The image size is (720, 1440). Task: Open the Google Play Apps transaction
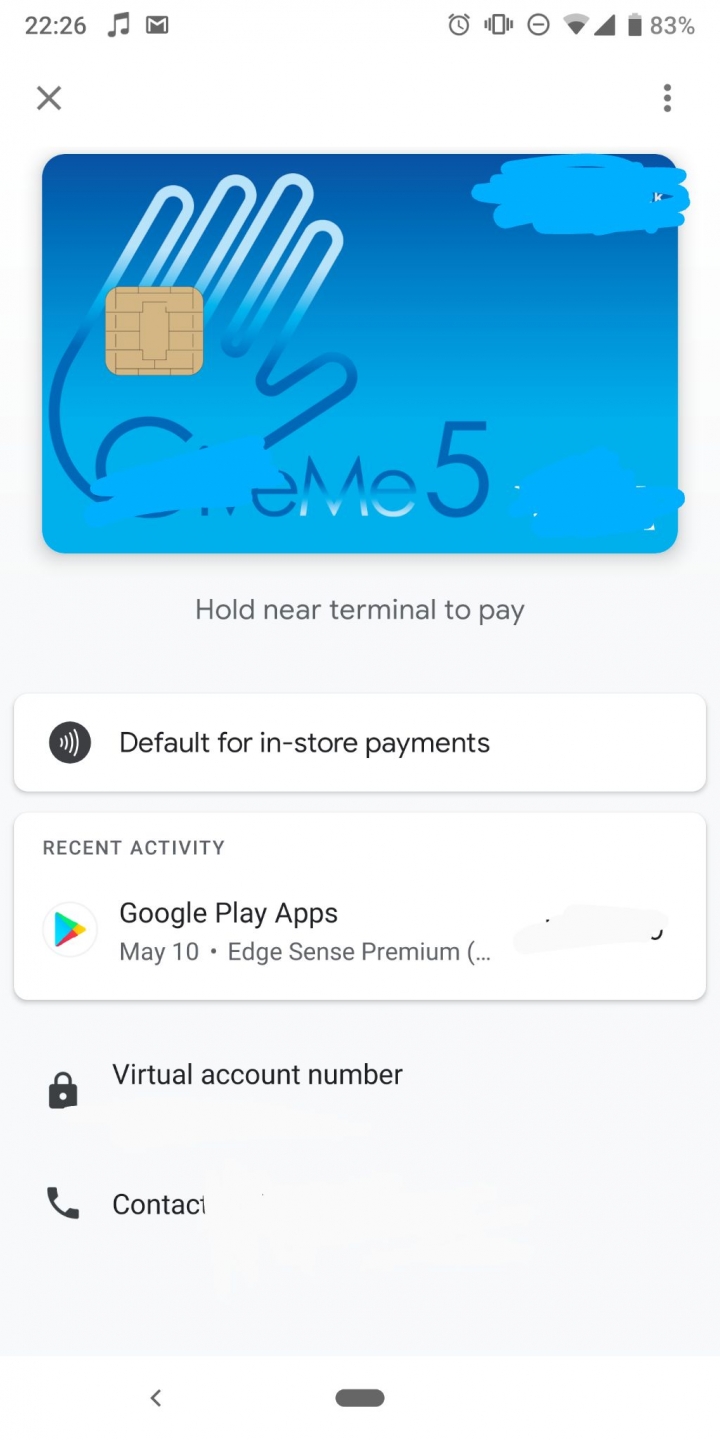click(360, 931)
